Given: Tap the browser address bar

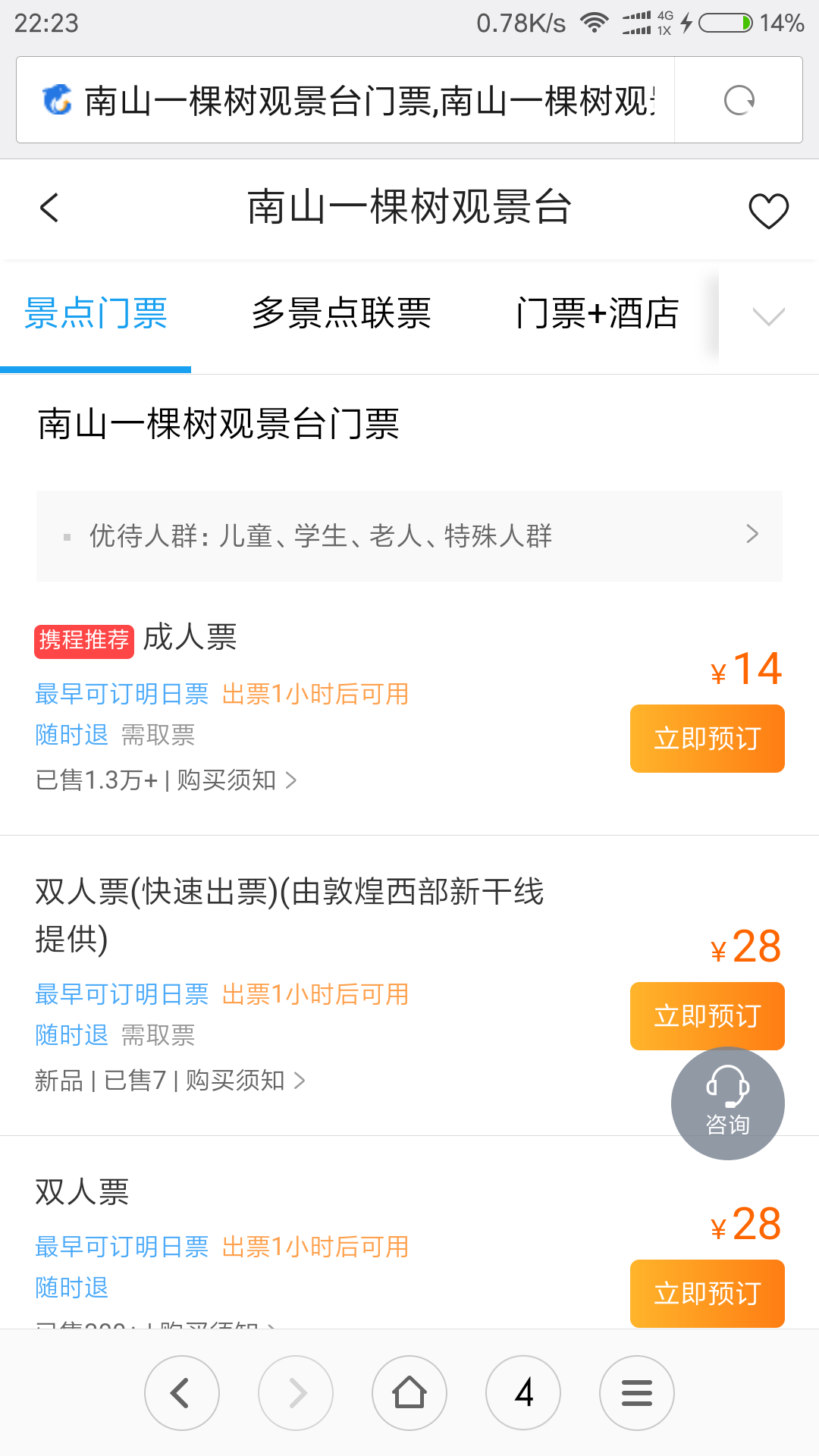Looking at the screenshot, I should click(345, 100).
